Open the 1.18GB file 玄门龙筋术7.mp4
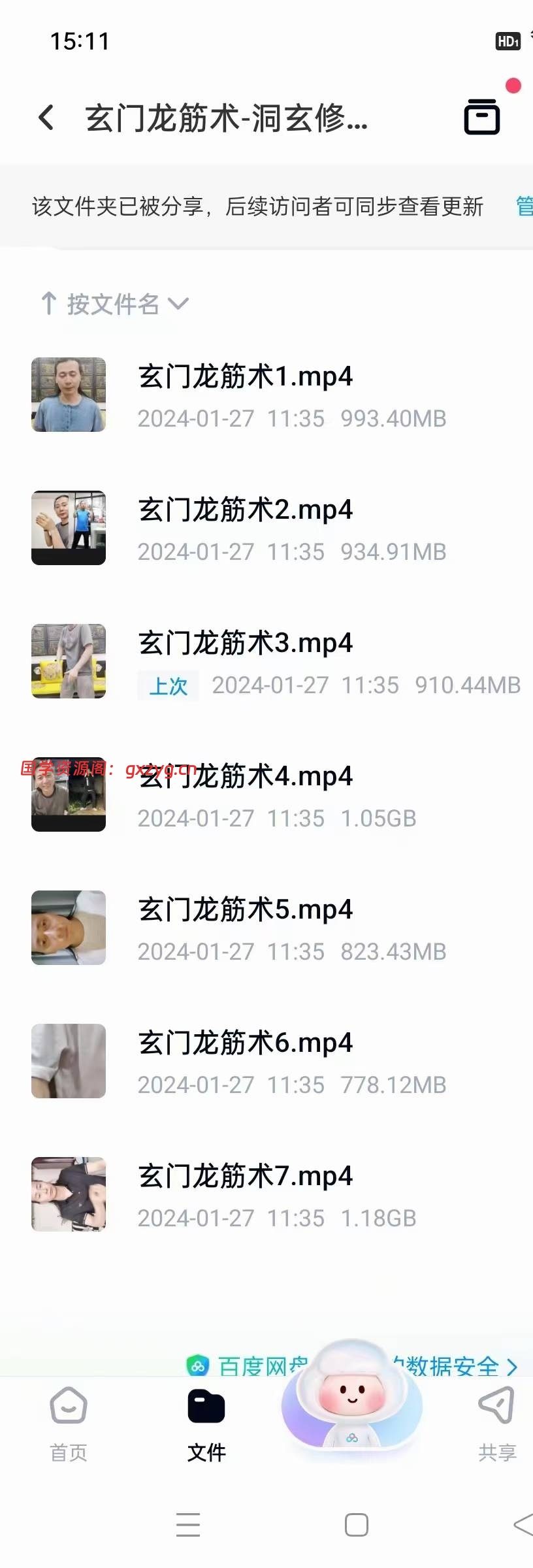 pyautogui.click(x=245, y=1194)
